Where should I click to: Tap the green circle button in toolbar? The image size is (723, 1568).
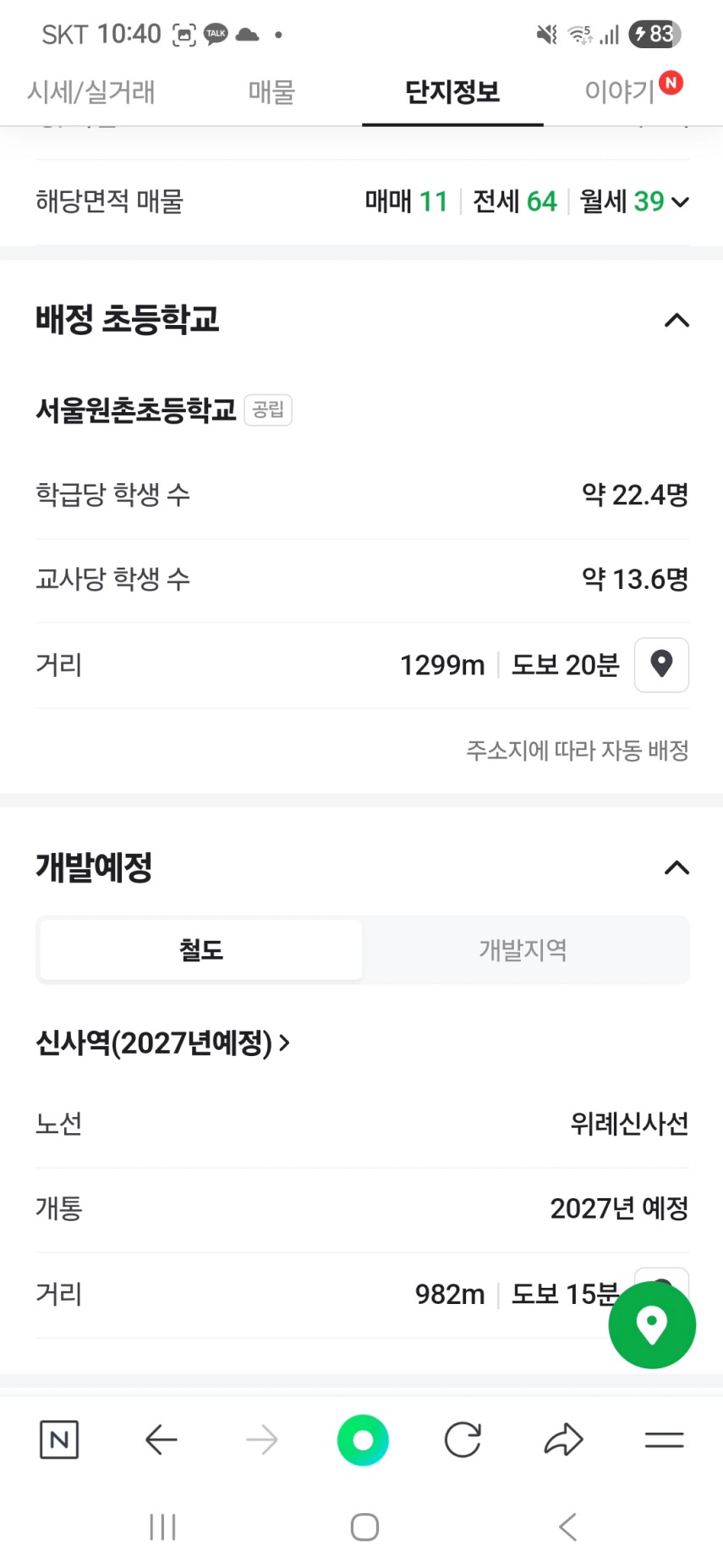click(x=363, y=1440)
